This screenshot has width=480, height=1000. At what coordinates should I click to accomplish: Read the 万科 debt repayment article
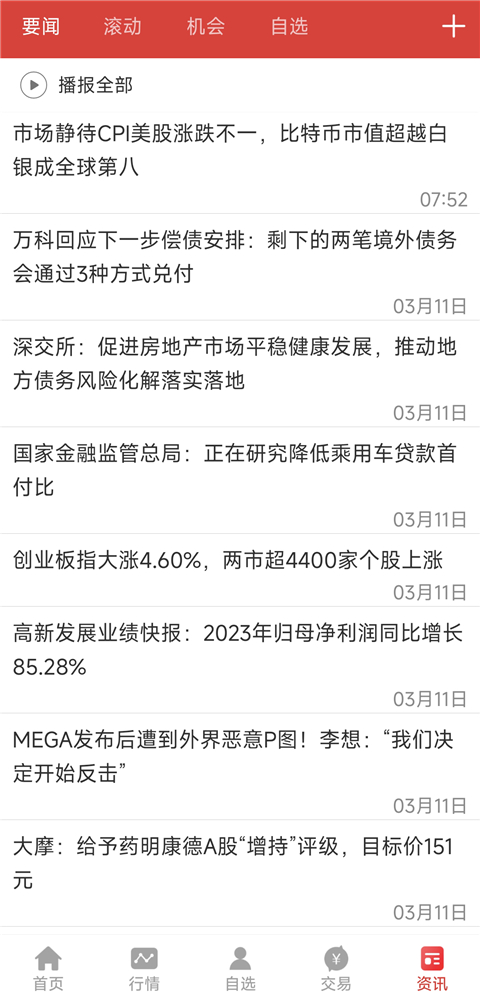click(240, 267)
